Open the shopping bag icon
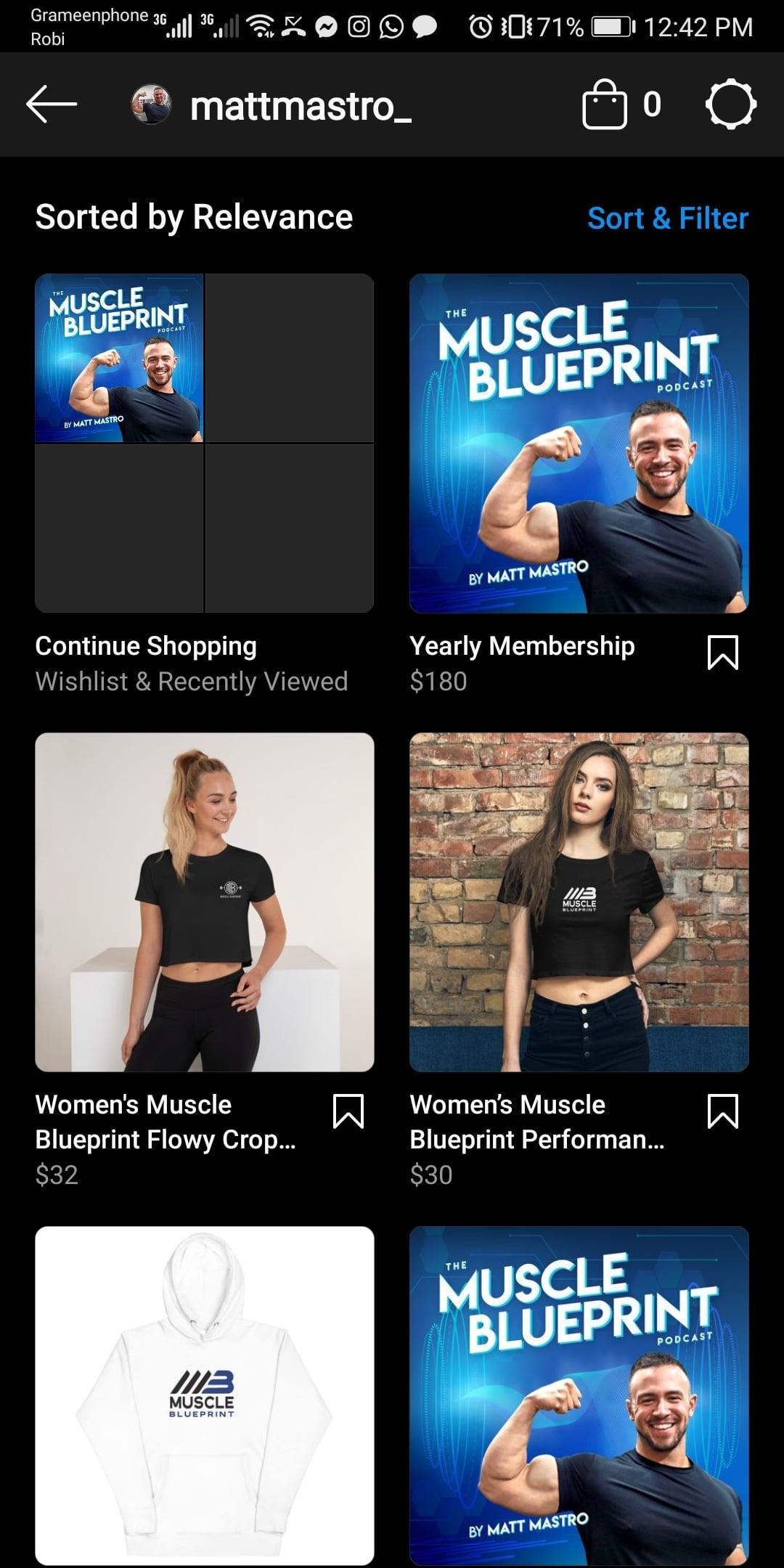Screen dimensions: 784x1568 (x=604, y=104)
